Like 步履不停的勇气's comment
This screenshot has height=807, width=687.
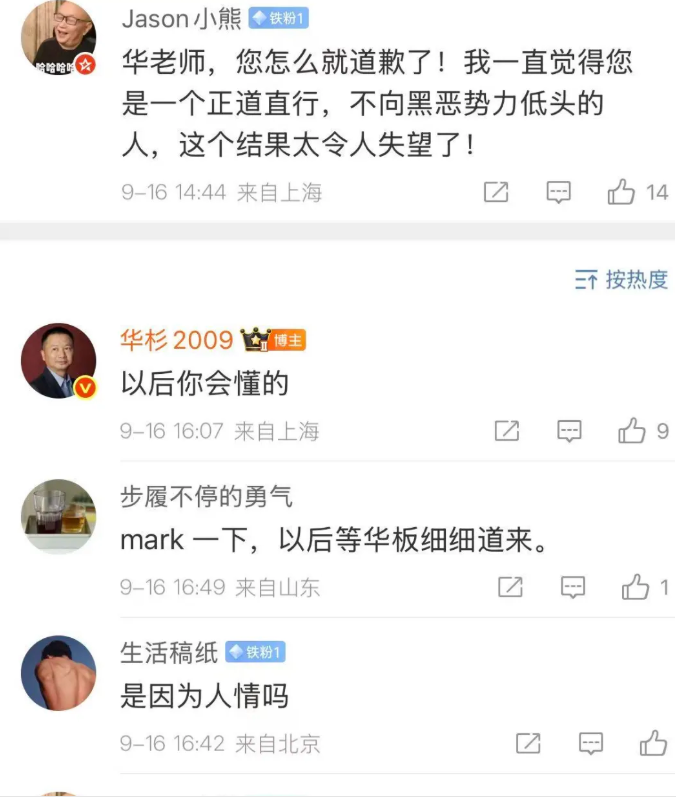(x=635, y=587)
